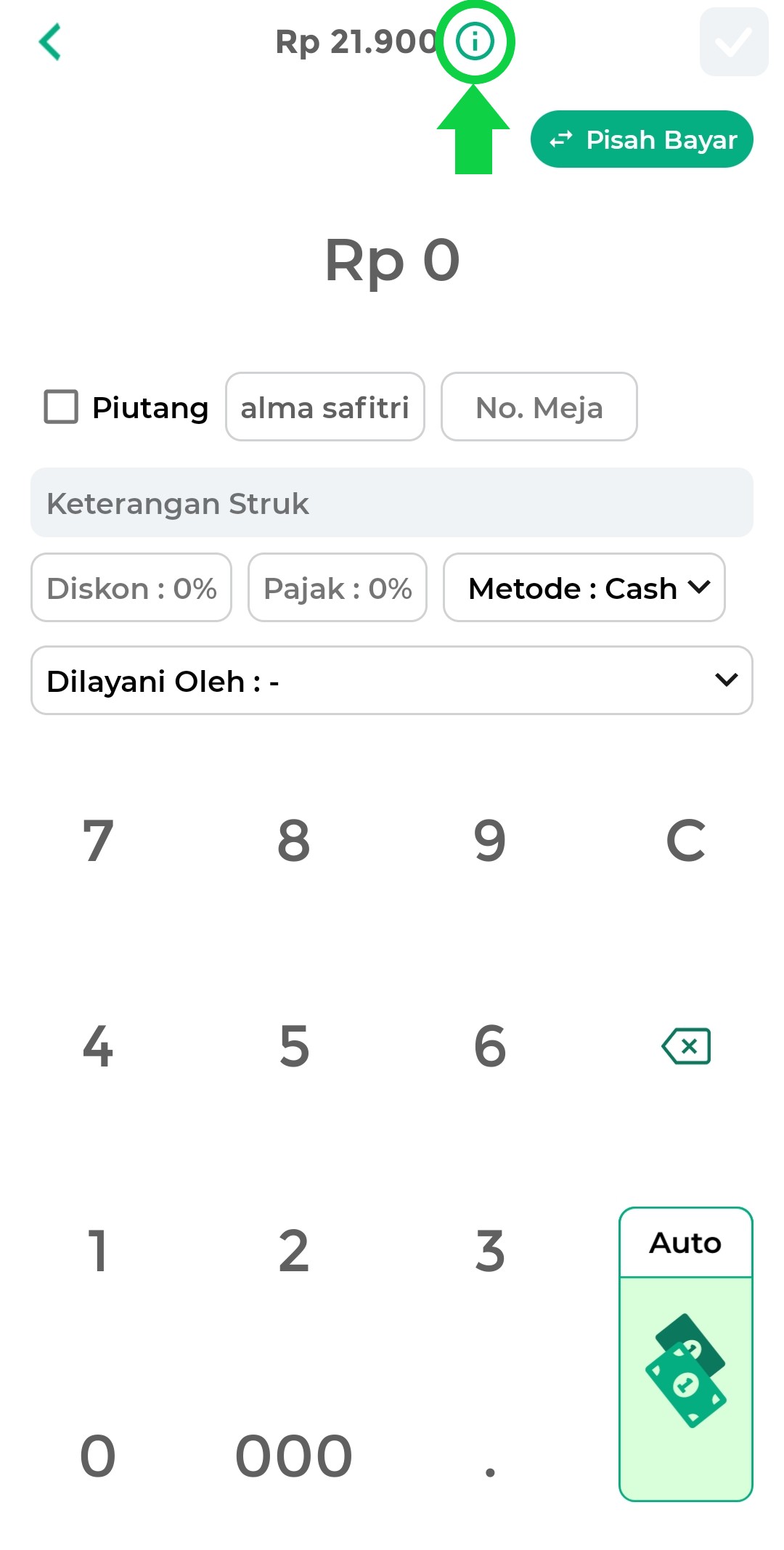This screenshot has width=784, height=1550.
Task: Open the Pajak setting
Action: 338,588
